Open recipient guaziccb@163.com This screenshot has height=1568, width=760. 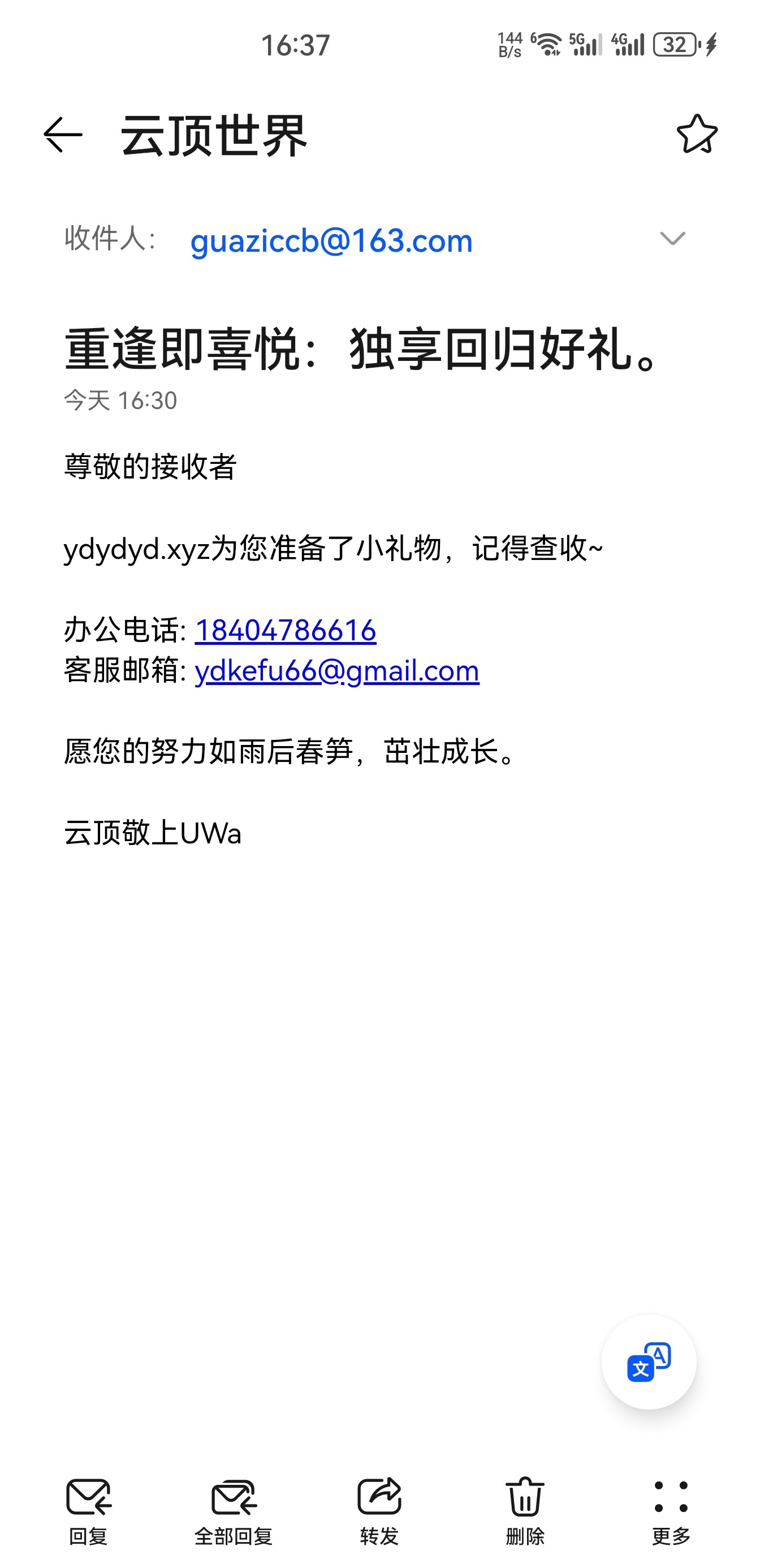coord(331,240)
